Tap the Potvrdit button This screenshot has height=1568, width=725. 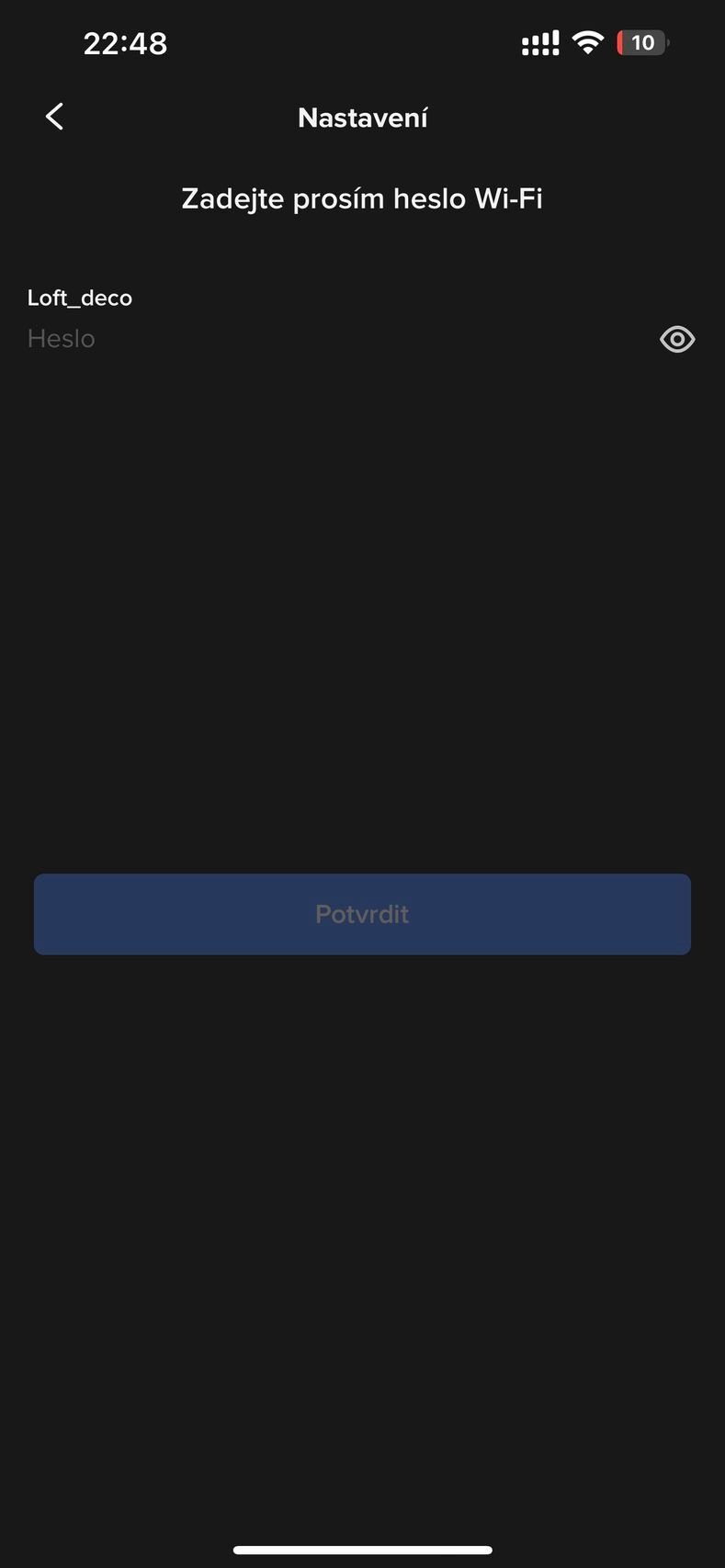(362, 914)
